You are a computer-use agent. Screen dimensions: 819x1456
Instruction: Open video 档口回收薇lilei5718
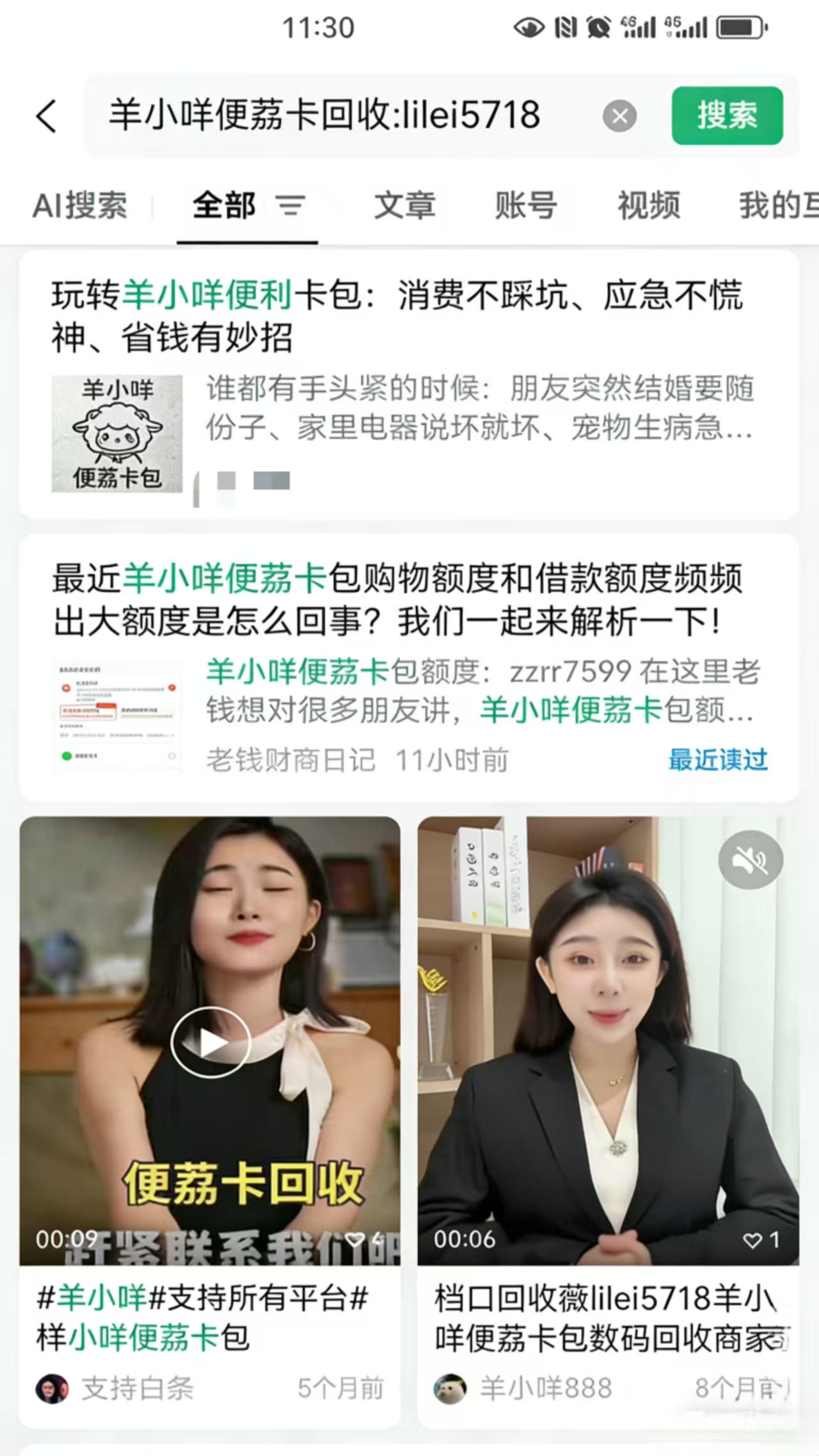tap(608, 1318)
